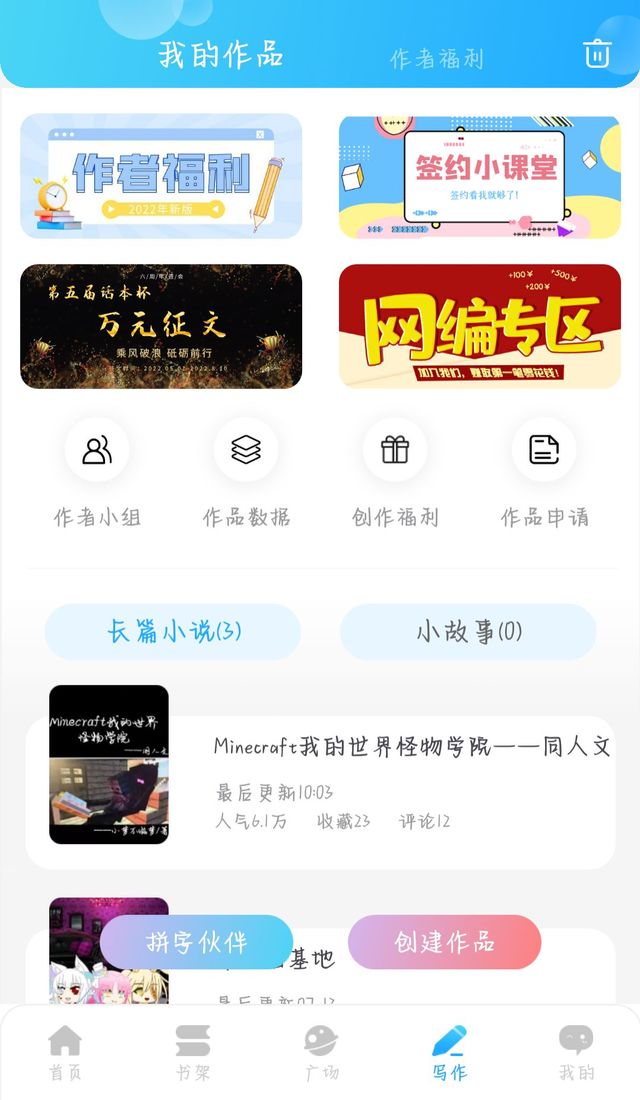
Task: Create a new work with 创建作品
Action: click(444, 942)
